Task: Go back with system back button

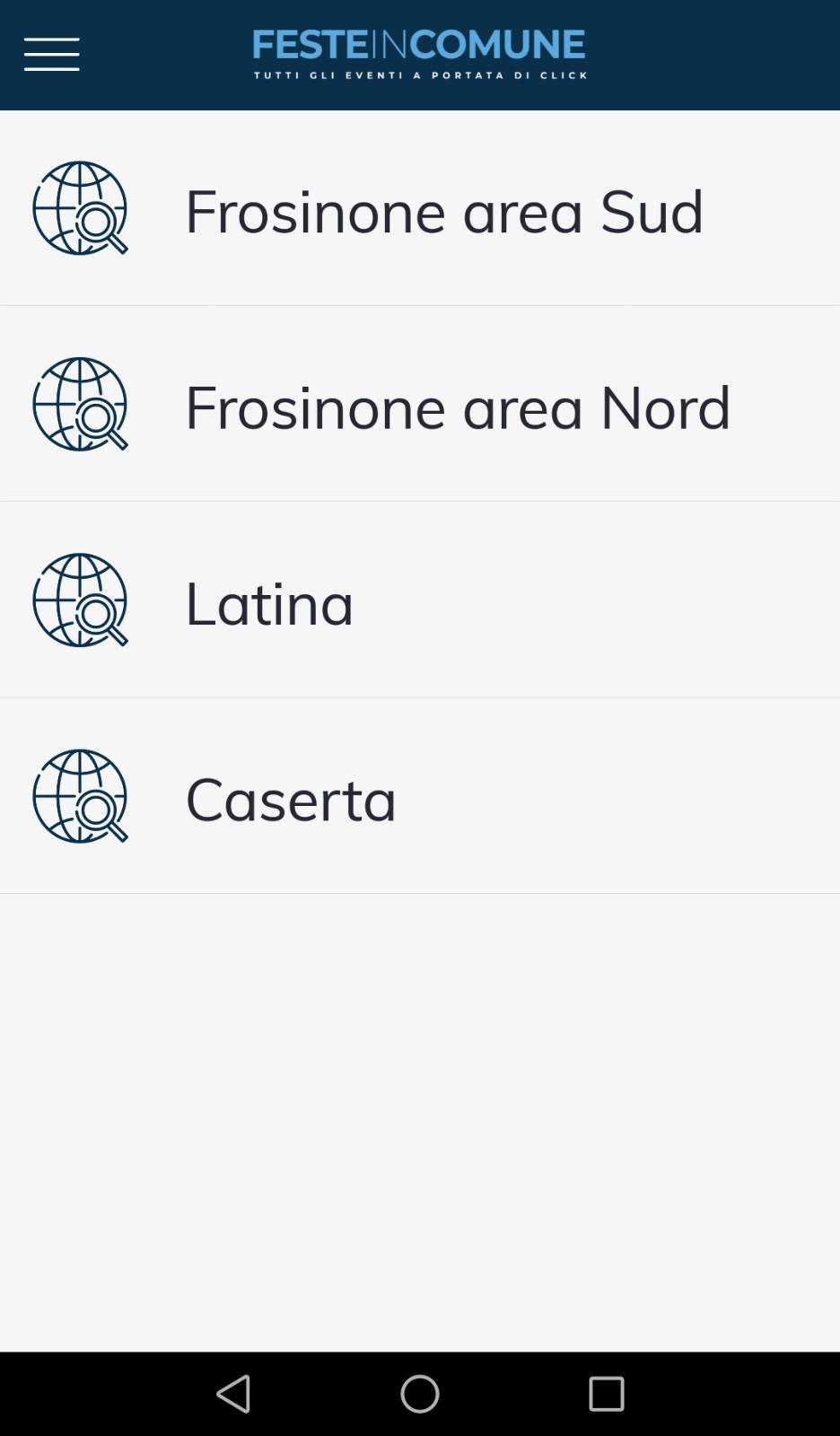Action: 234,1394
